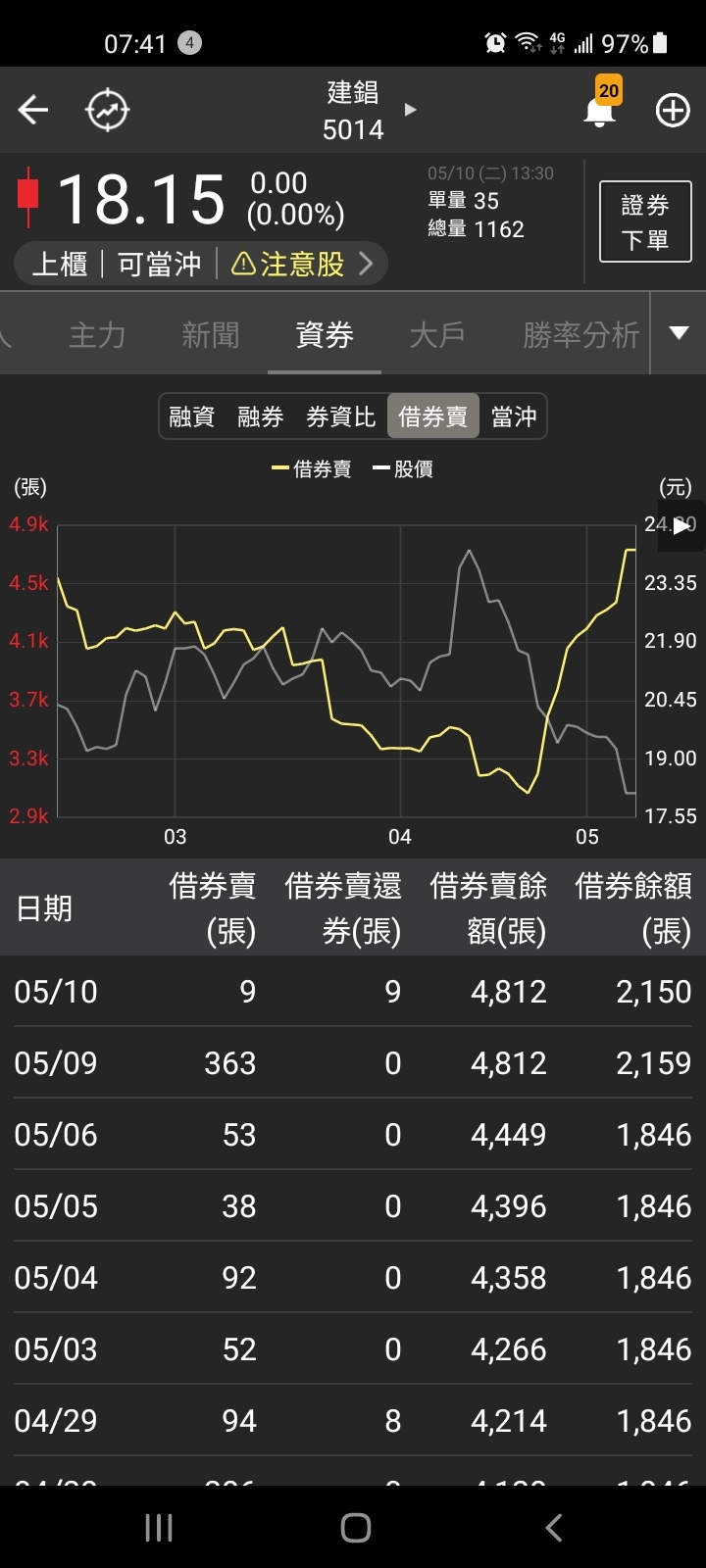Switch to the 新聞 tab
The width and height of the screenshot is (706, 1568).
(x=211, y=335)
